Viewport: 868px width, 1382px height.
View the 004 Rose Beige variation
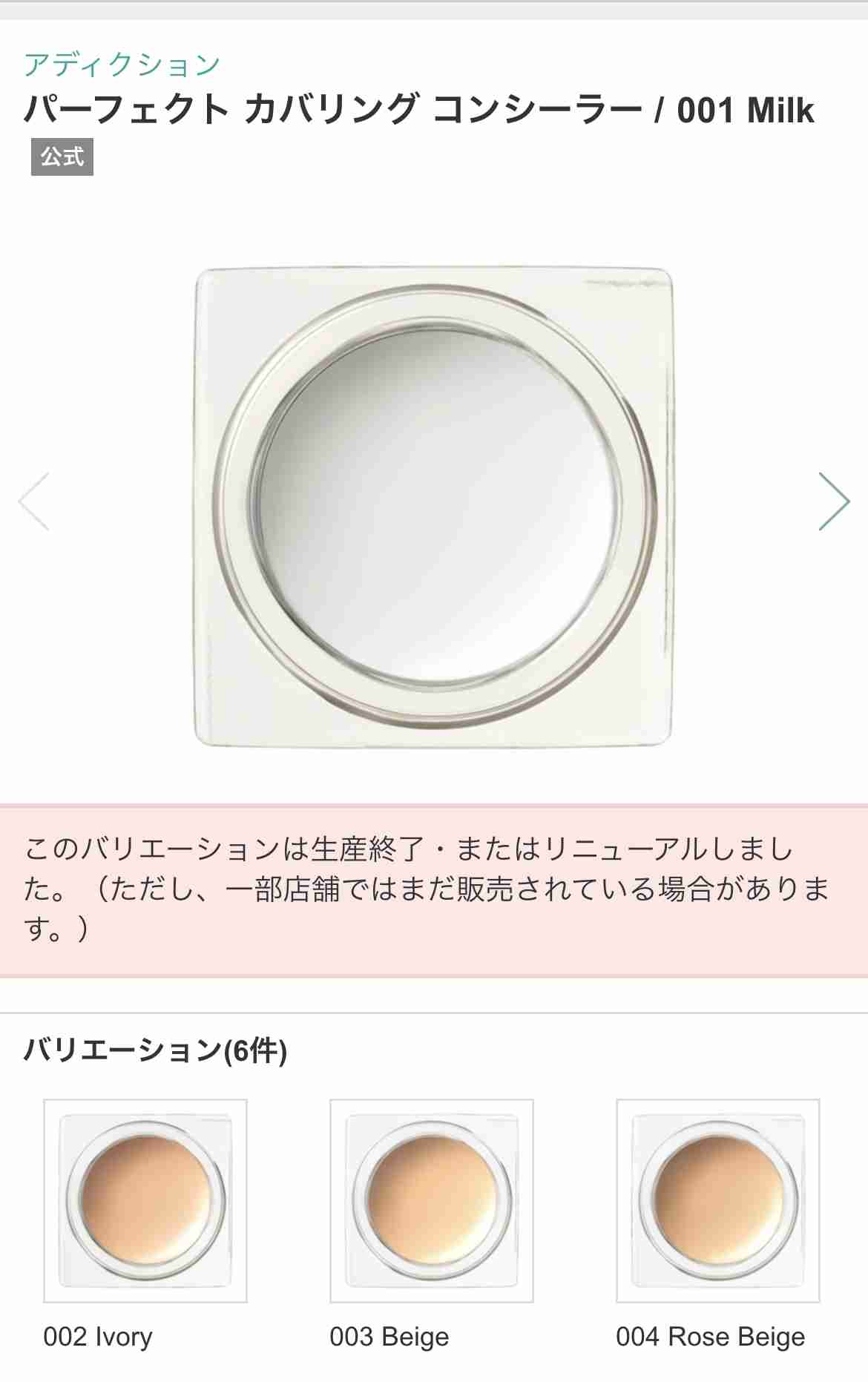coord(717,1200)
